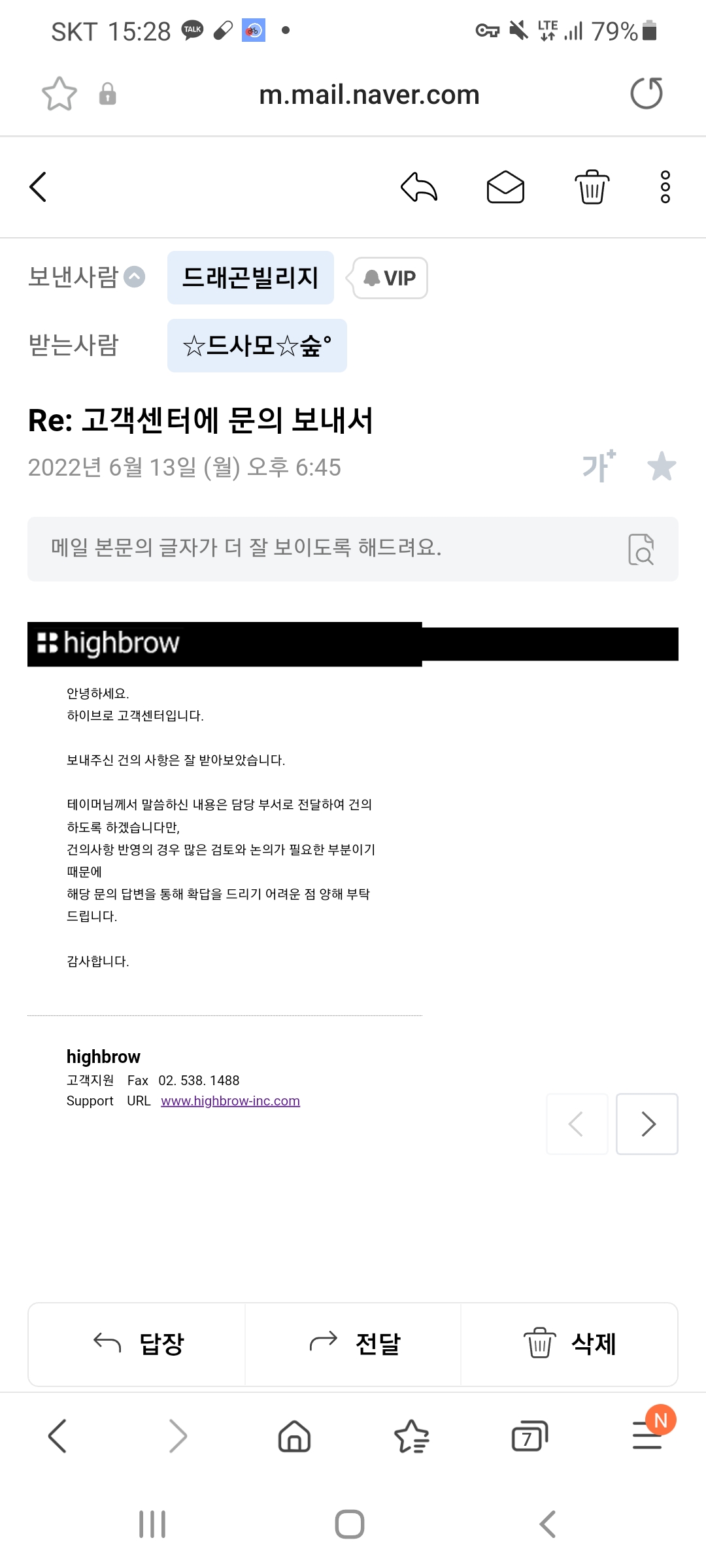This screenshot has height=1568, width=706.
Task: Forward the mail with 전달
Action: 353,1344
